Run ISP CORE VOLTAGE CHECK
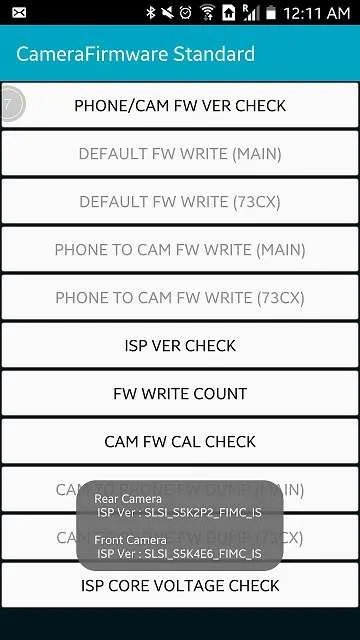360x640 pixels. point(180,585)
